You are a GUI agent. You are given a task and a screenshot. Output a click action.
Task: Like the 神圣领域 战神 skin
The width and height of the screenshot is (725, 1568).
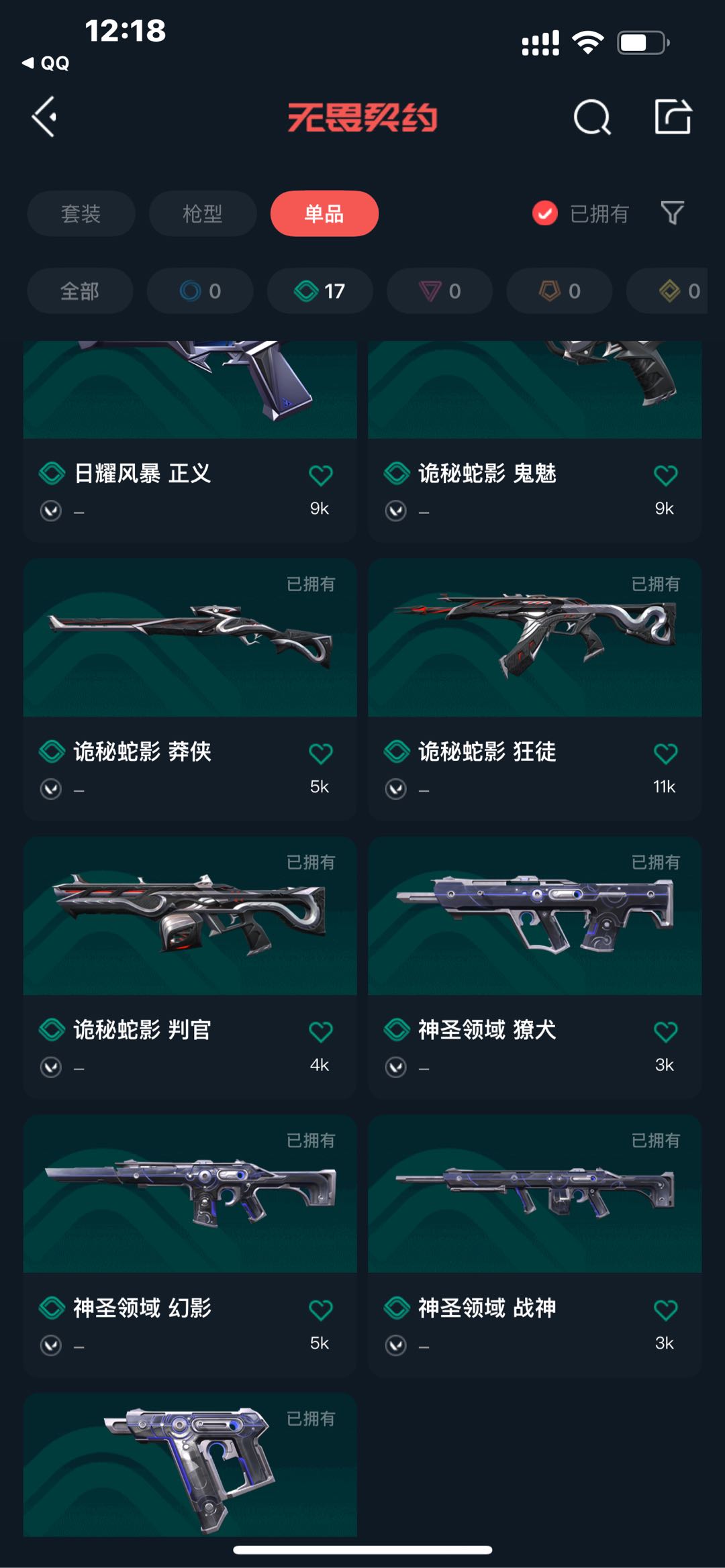click(665, 1310)
